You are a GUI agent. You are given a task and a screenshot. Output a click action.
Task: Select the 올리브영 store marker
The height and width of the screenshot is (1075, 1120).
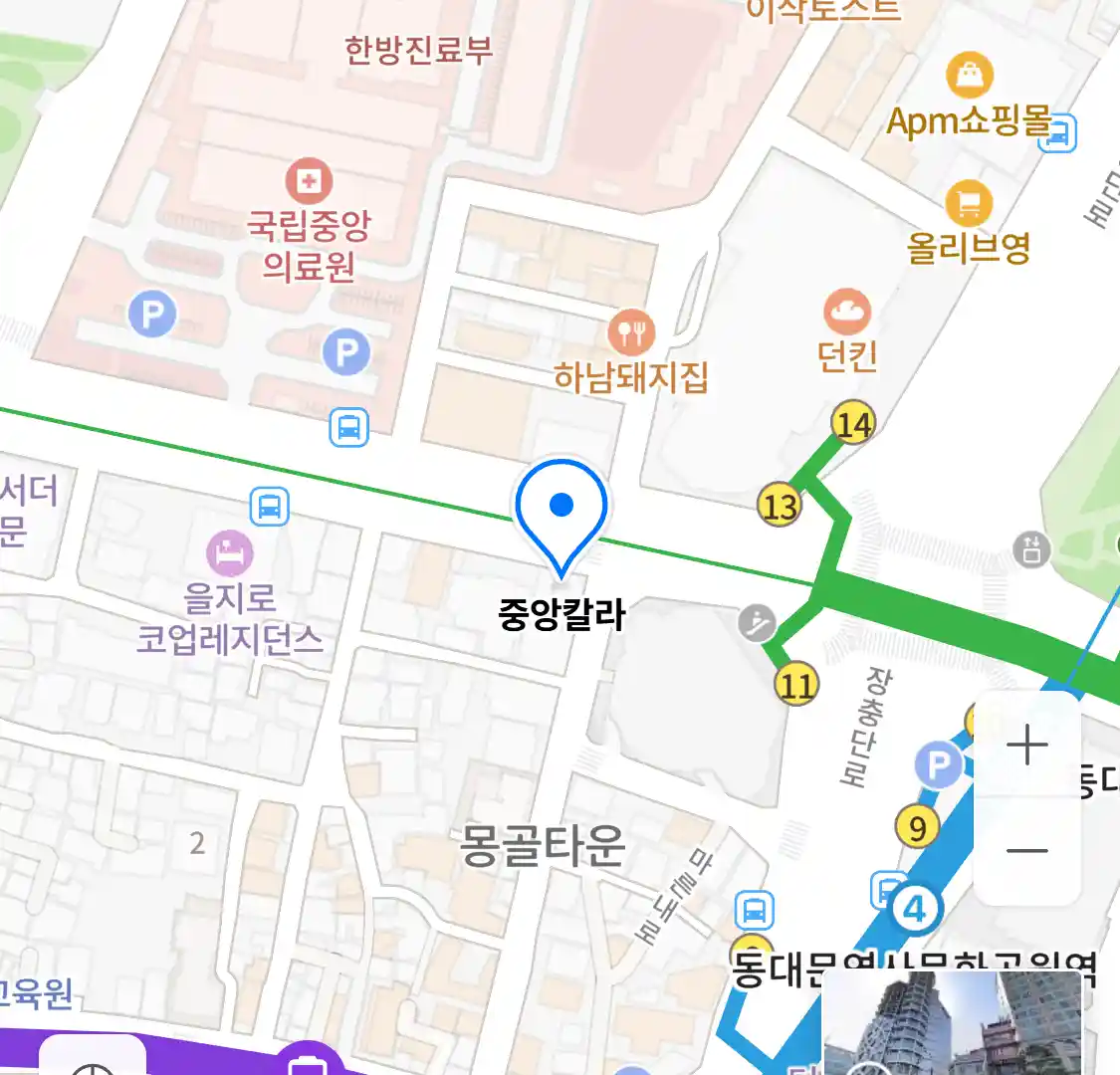coord(969,203)
